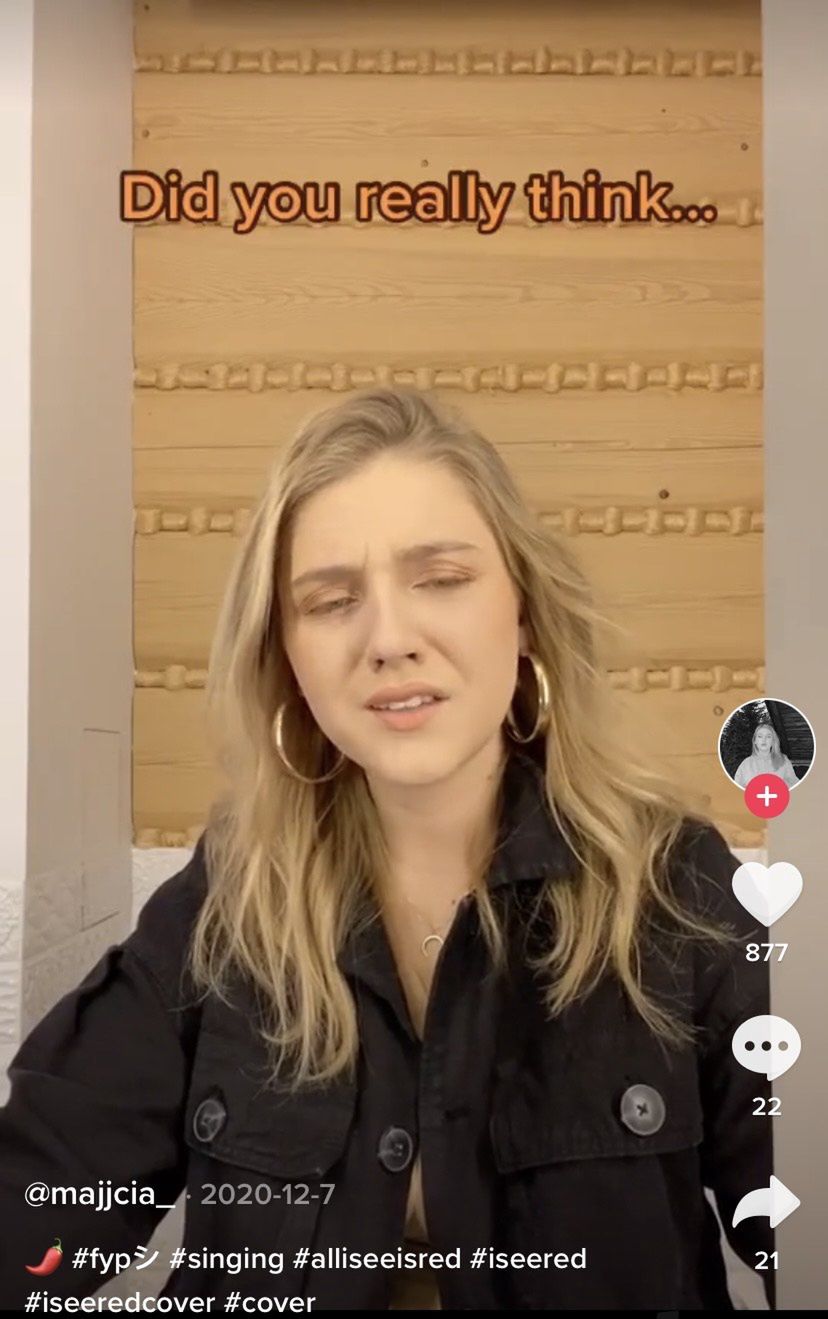828x1319 pixels.
Task: Like this video with the heart
Action: click(766, 893)
